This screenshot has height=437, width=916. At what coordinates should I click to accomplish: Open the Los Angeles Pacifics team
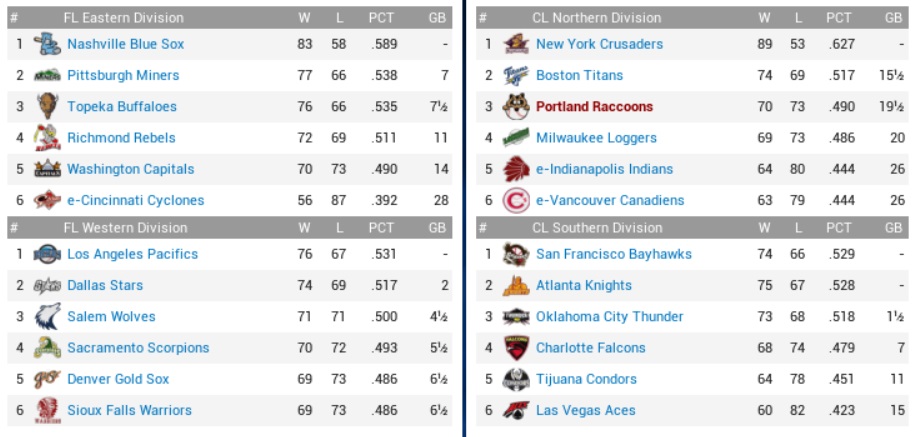coord(132,254)
